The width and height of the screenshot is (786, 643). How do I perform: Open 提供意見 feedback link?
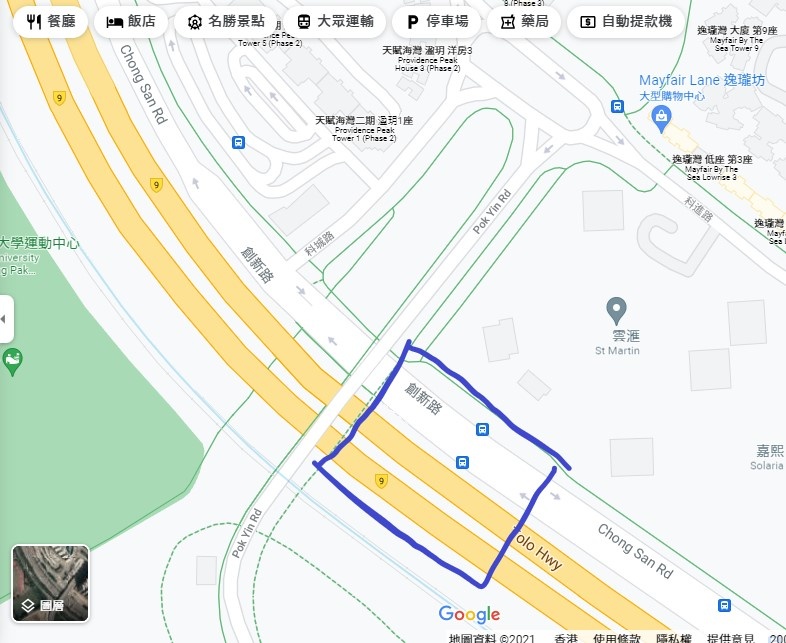coord(730,637)
